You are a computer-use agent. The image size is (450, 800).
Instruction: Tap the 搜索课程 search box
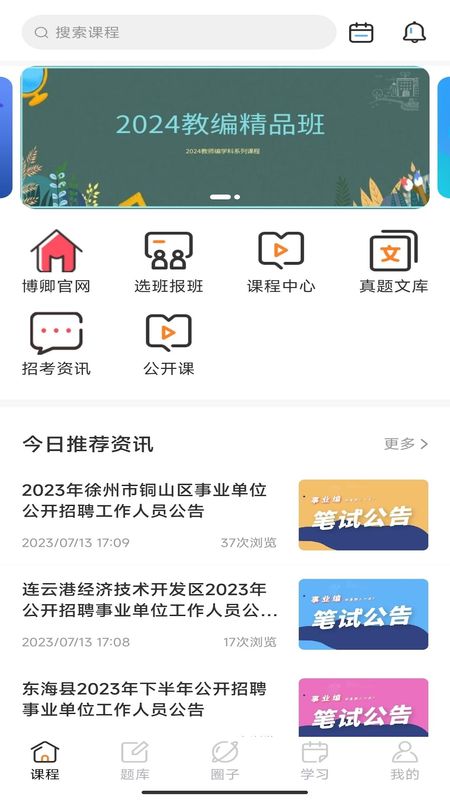coord(179,33)
